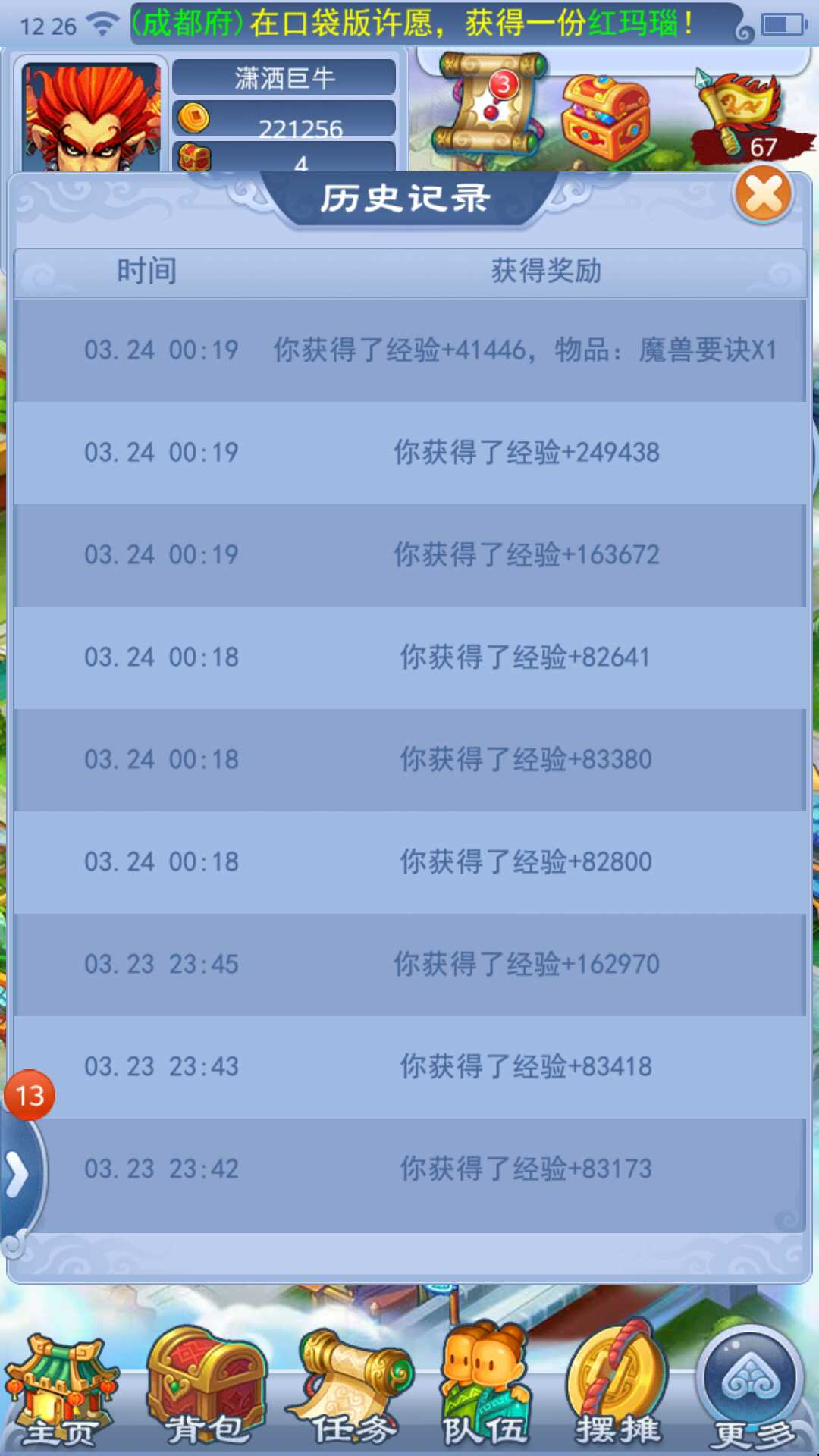Screen dimensions: 819x1456
Task: Open the scroll icon with 3 notifications
Action: click(x=491, y=104)
